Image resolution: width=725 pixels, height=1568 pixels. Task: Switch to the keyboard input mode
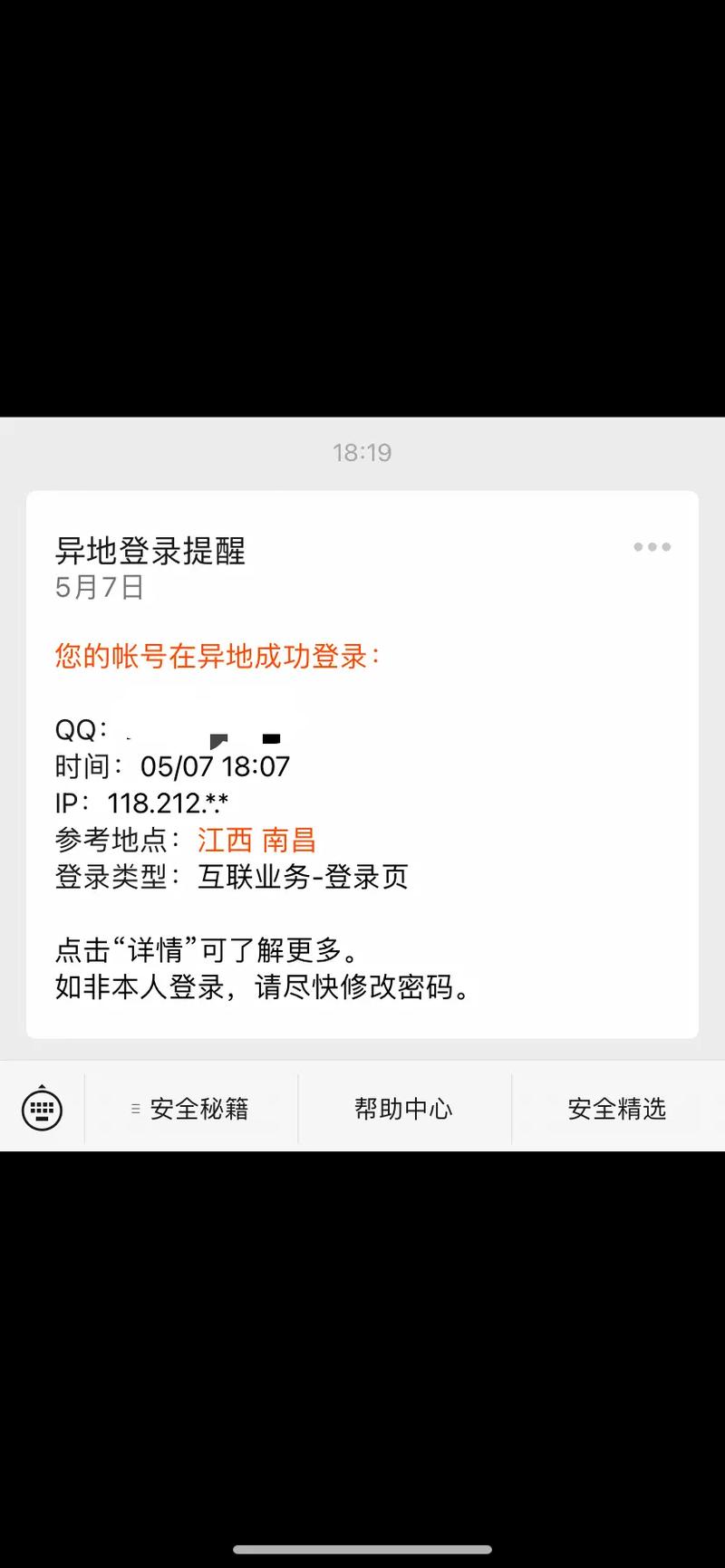[42, 1108]
